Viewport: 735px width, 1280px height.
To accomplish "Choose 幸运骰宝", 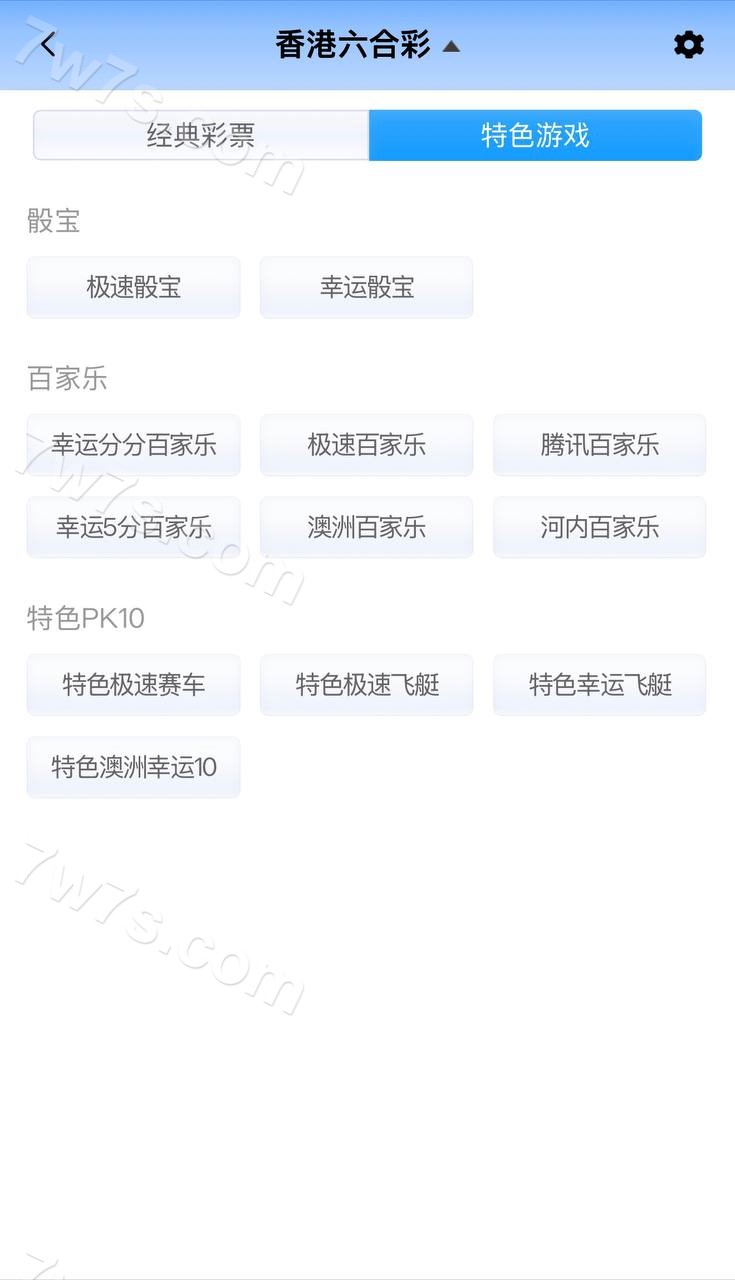I will (366, 288).
